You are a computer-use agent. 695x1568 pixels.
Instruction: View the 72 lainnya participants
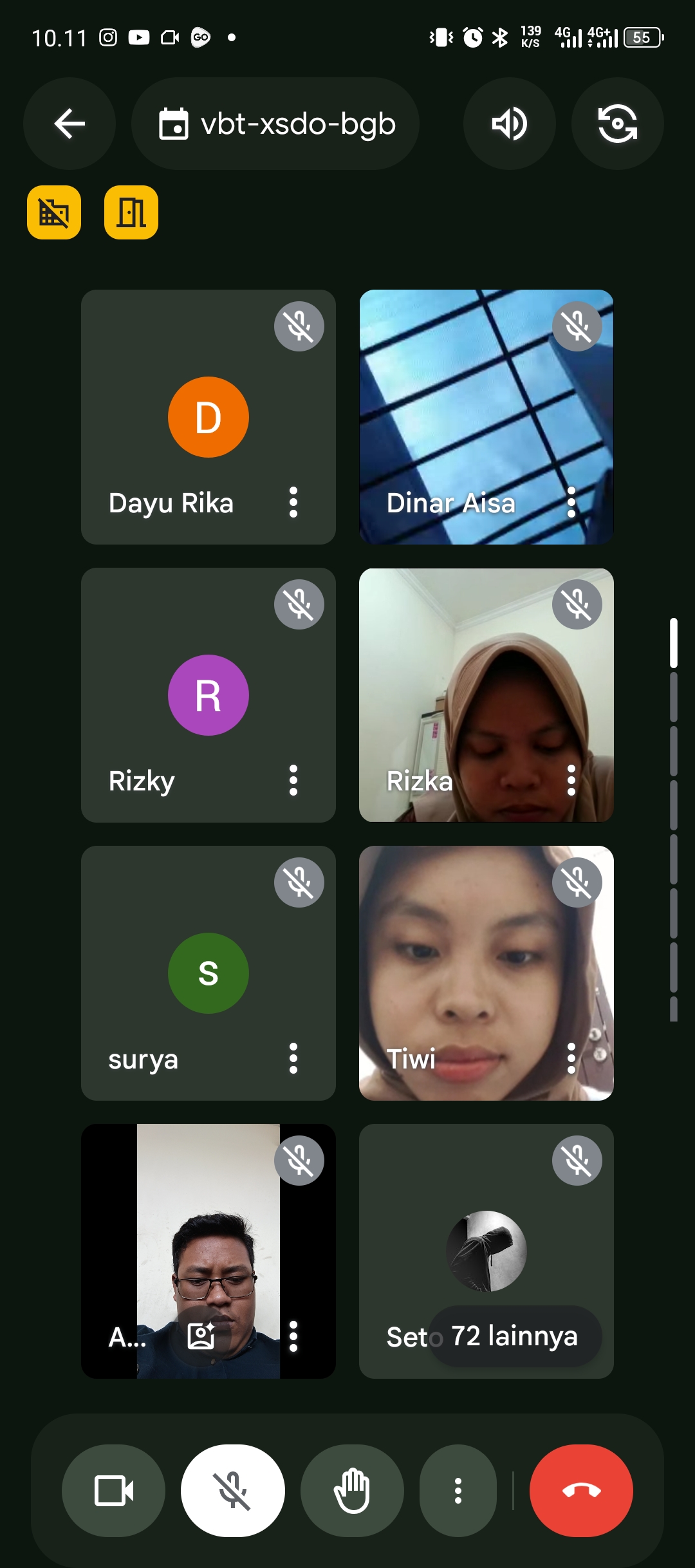coord(514,1336)
